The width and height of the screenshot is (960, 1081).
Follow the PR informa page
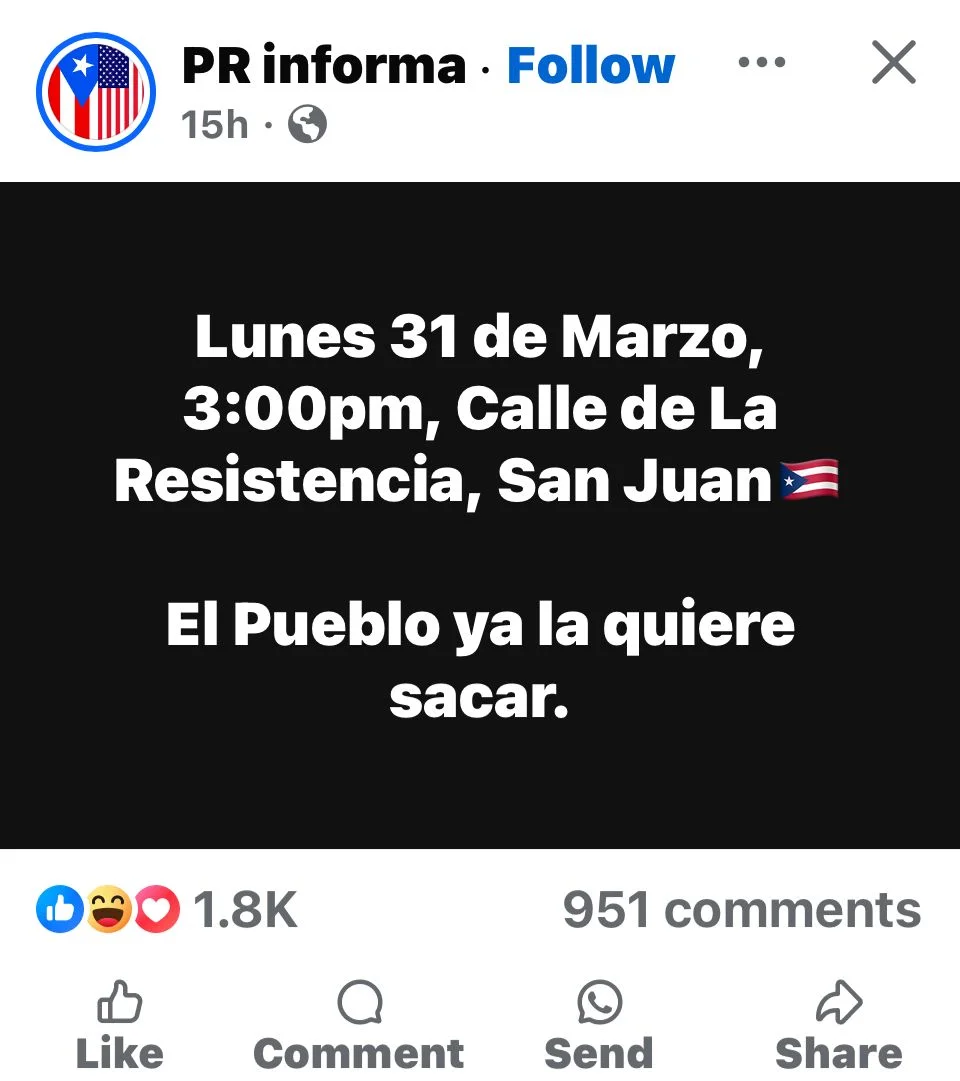point(591,66)
